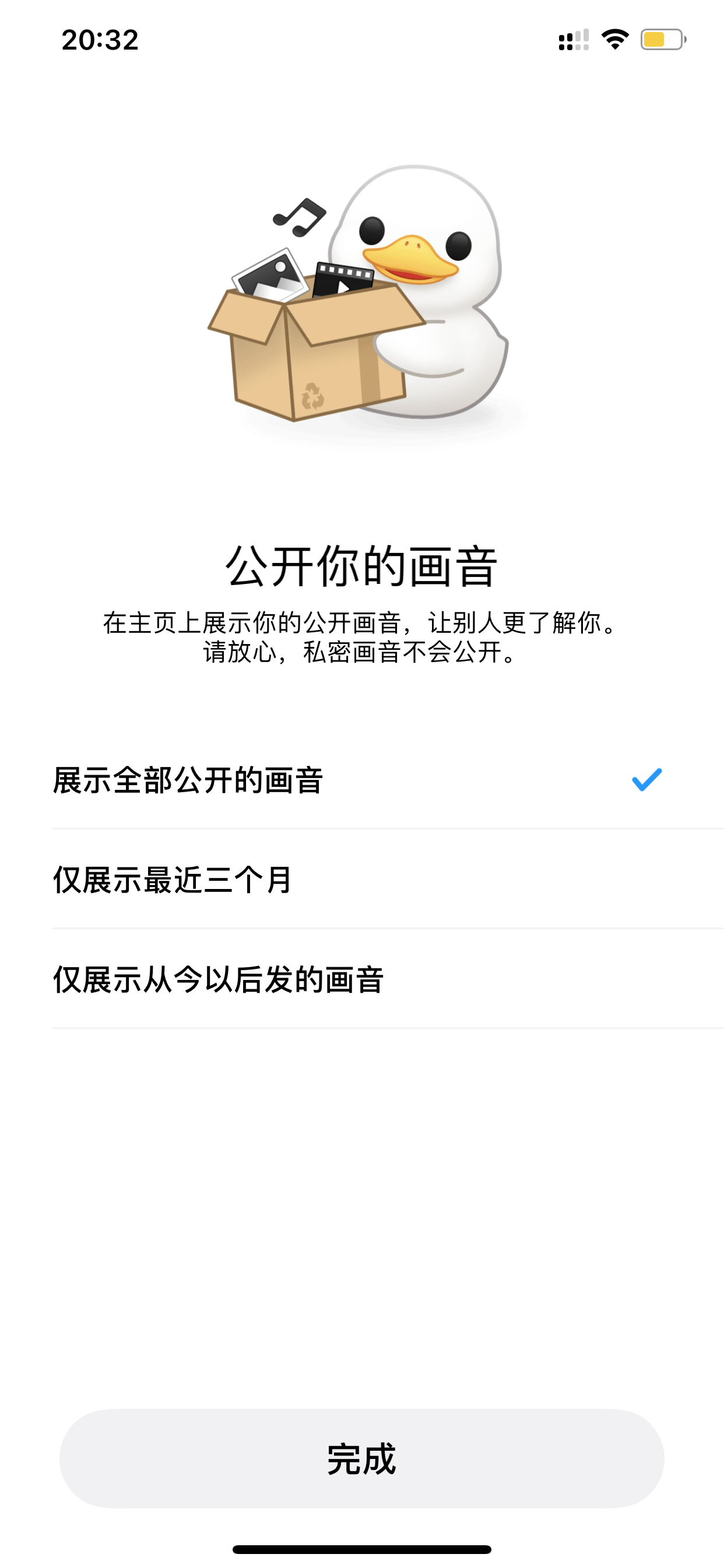Screen dimensions: 724x1568
Task: Tap the 完成 button
Action: tap(362, 1458)
